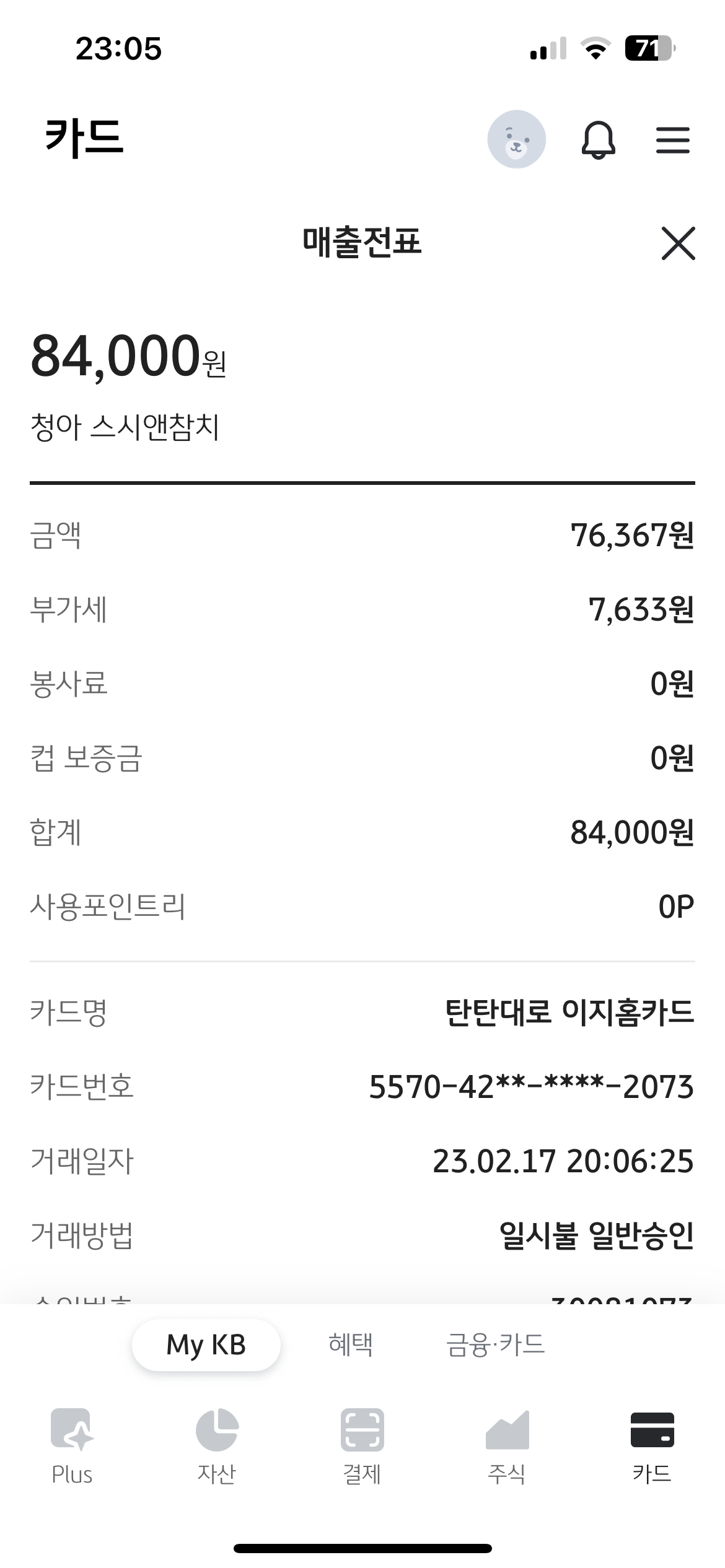
Task: Switch to the 금융·카드 tab
Action: (495, 1344)
